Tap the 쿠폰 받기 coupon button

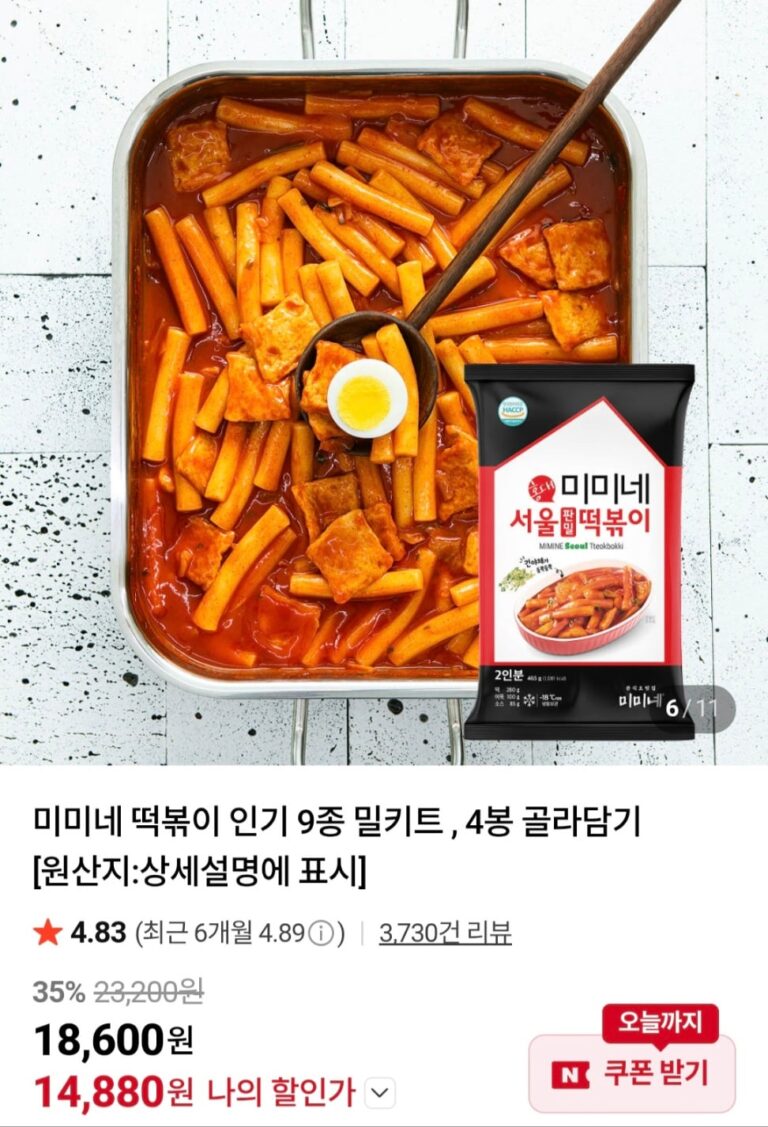pyautogui.click(x=631, y=1074)
